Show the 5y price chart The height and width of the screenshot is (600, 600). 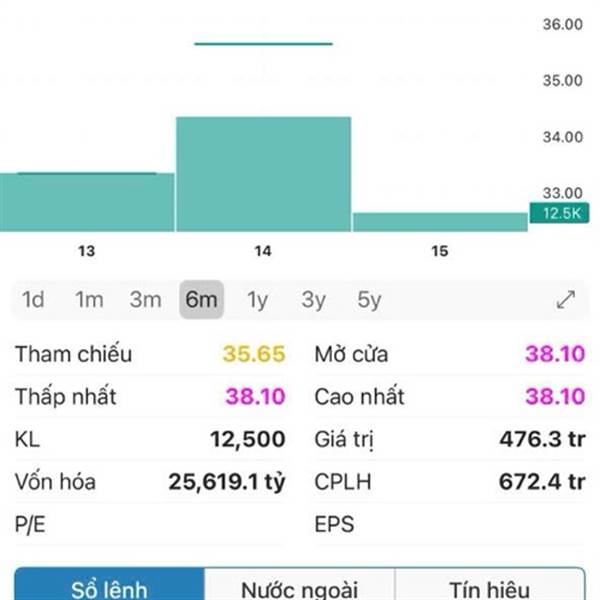click(369, 299)
